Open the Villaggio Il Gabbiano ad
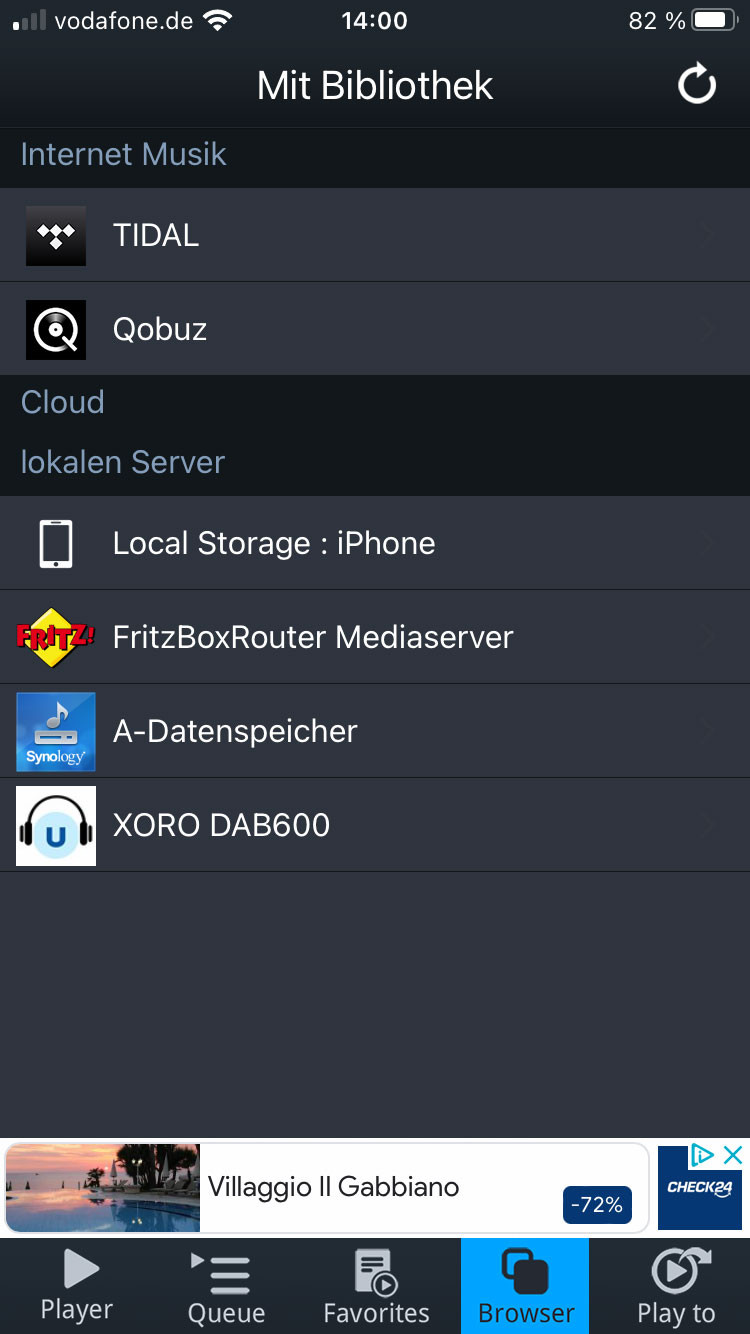 pos(330,1188)
